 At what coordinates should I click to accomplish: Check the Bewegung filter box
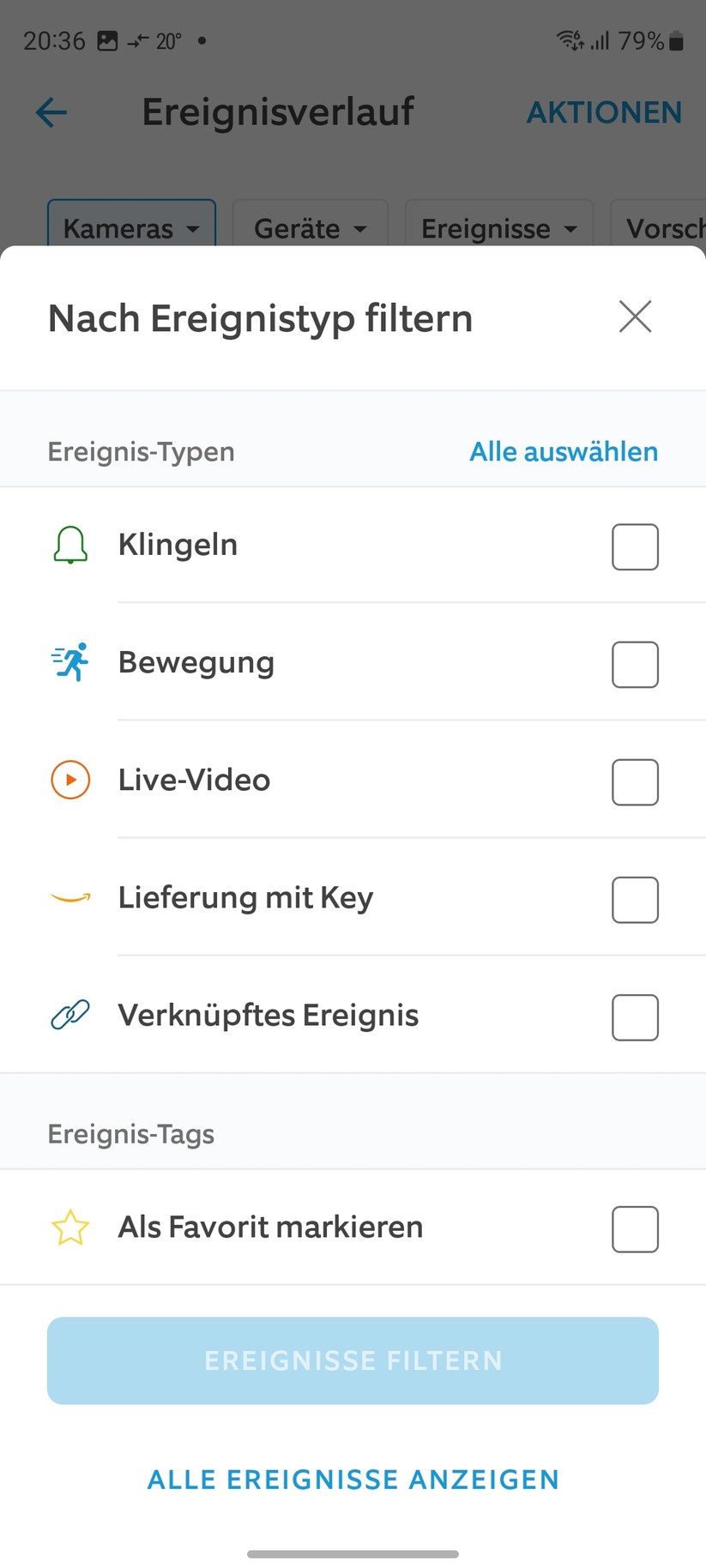635,664
